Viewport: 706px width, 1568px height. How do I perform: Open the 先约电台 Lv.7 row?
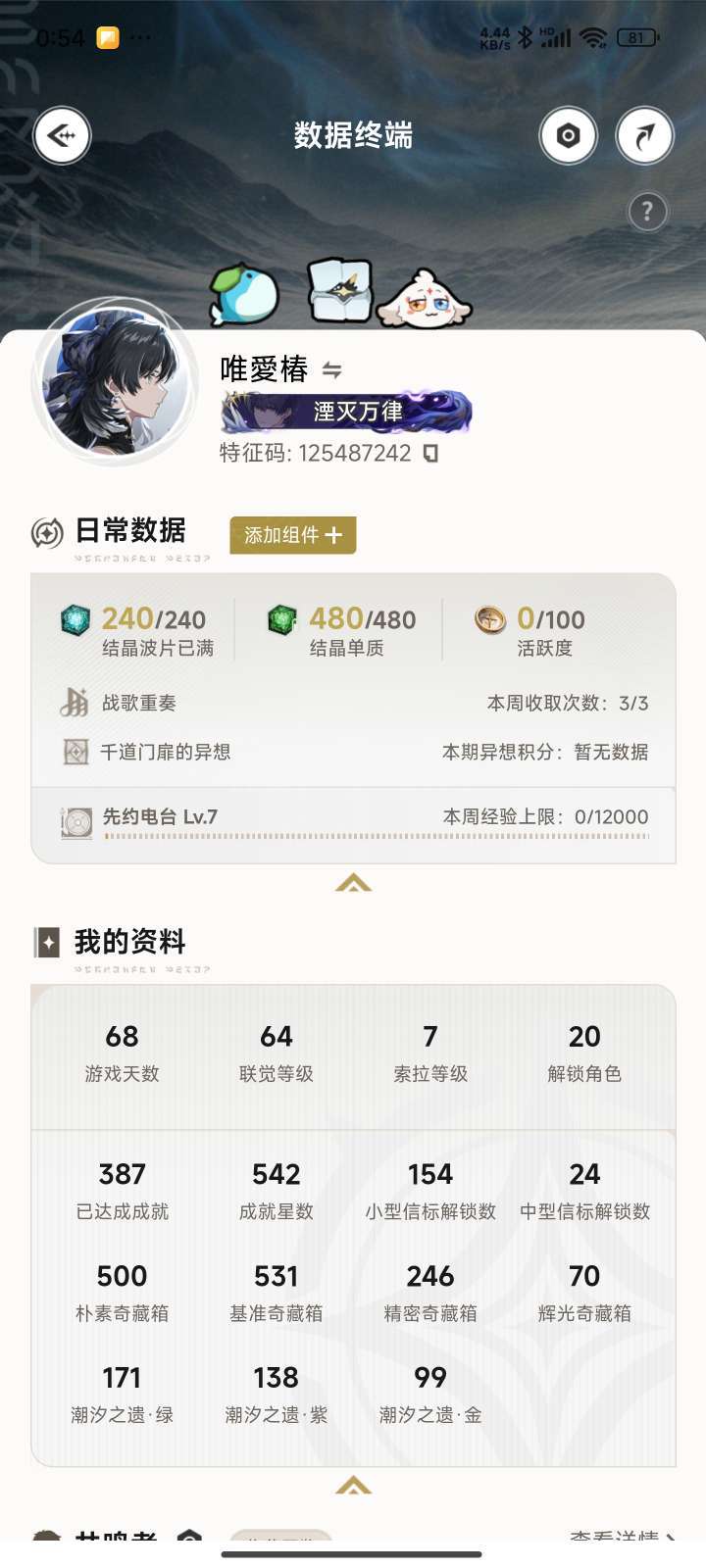click(354, 821)
